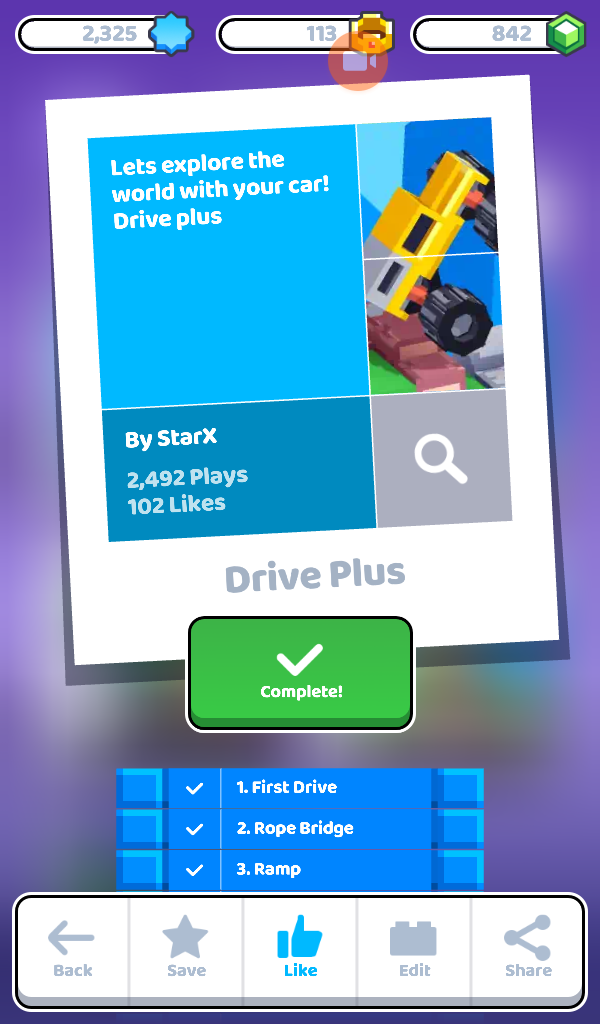Tap the blue star points counter
Screen dimensions: 600x1024
[104, 34]
